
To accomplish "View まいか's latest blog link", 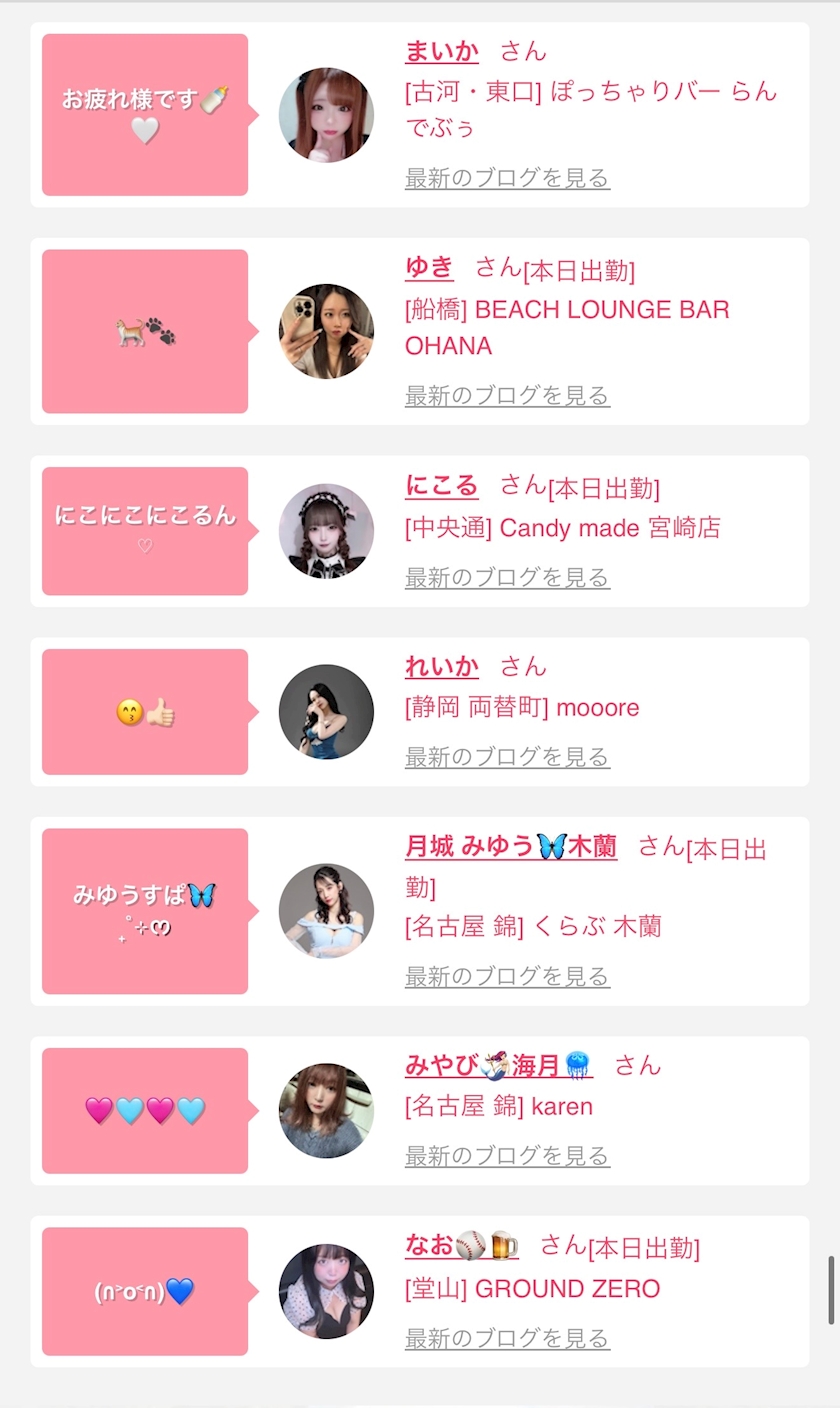I will pyautogui.click(x=507, y=178).
